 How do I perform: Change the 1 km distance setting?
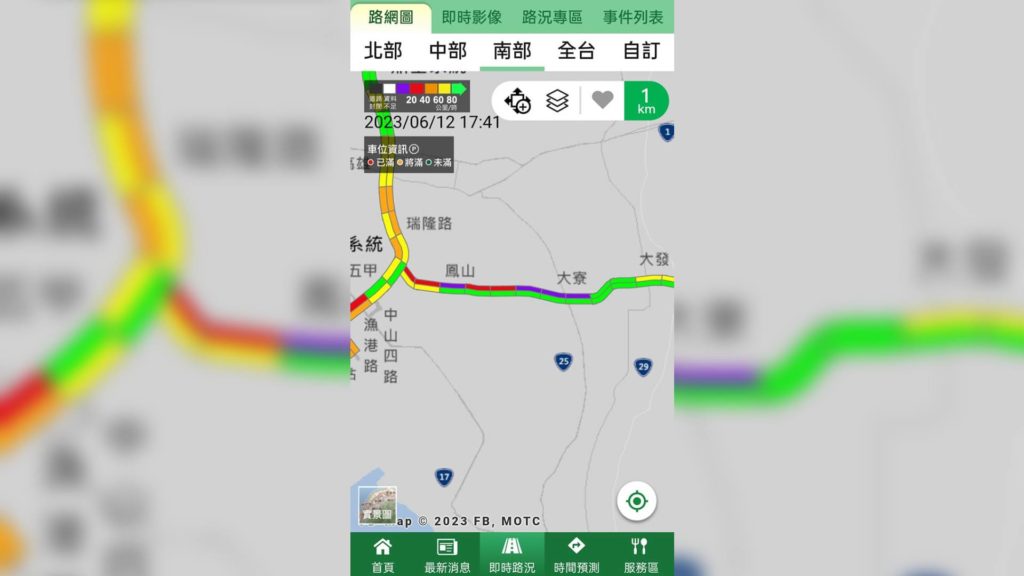click(x=646, y=100)
